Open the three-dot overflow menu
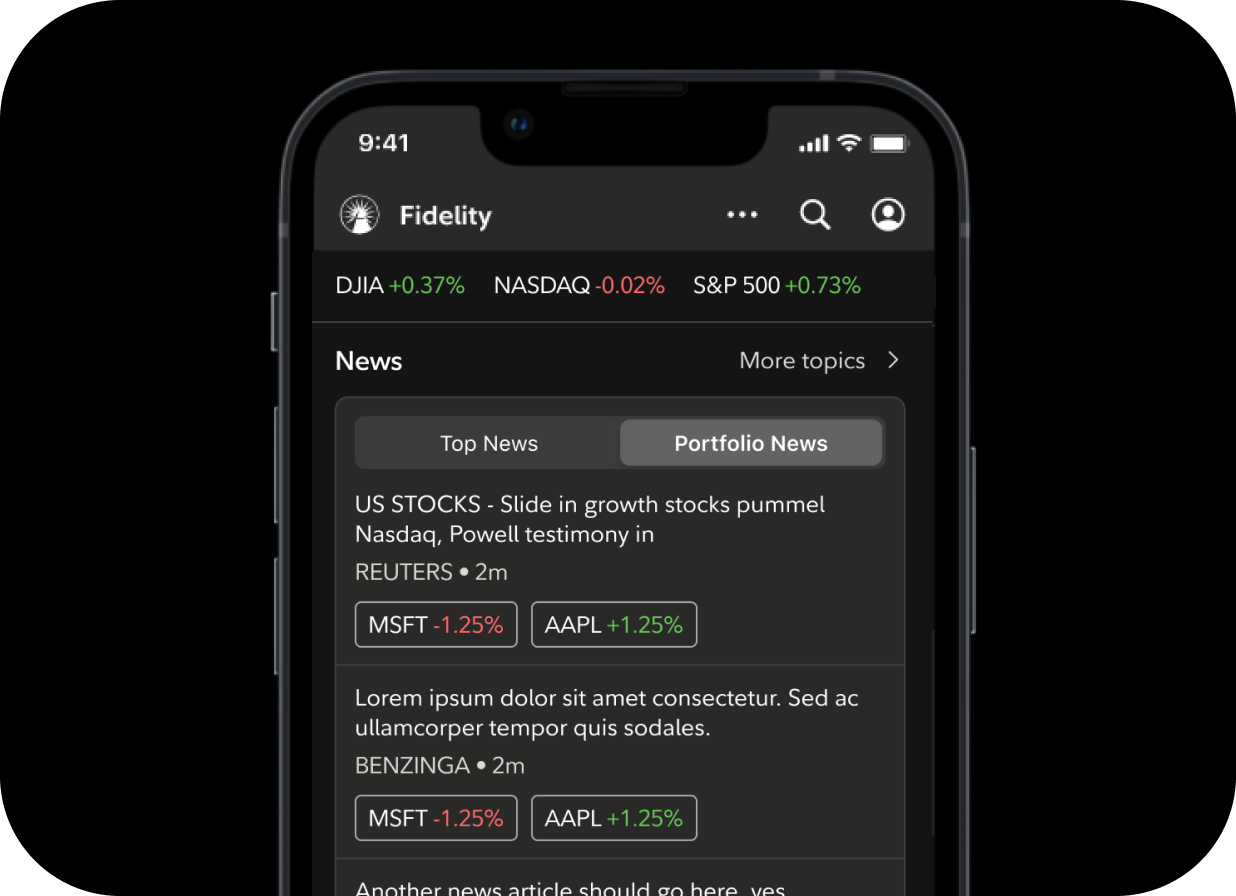 [742, 214]
